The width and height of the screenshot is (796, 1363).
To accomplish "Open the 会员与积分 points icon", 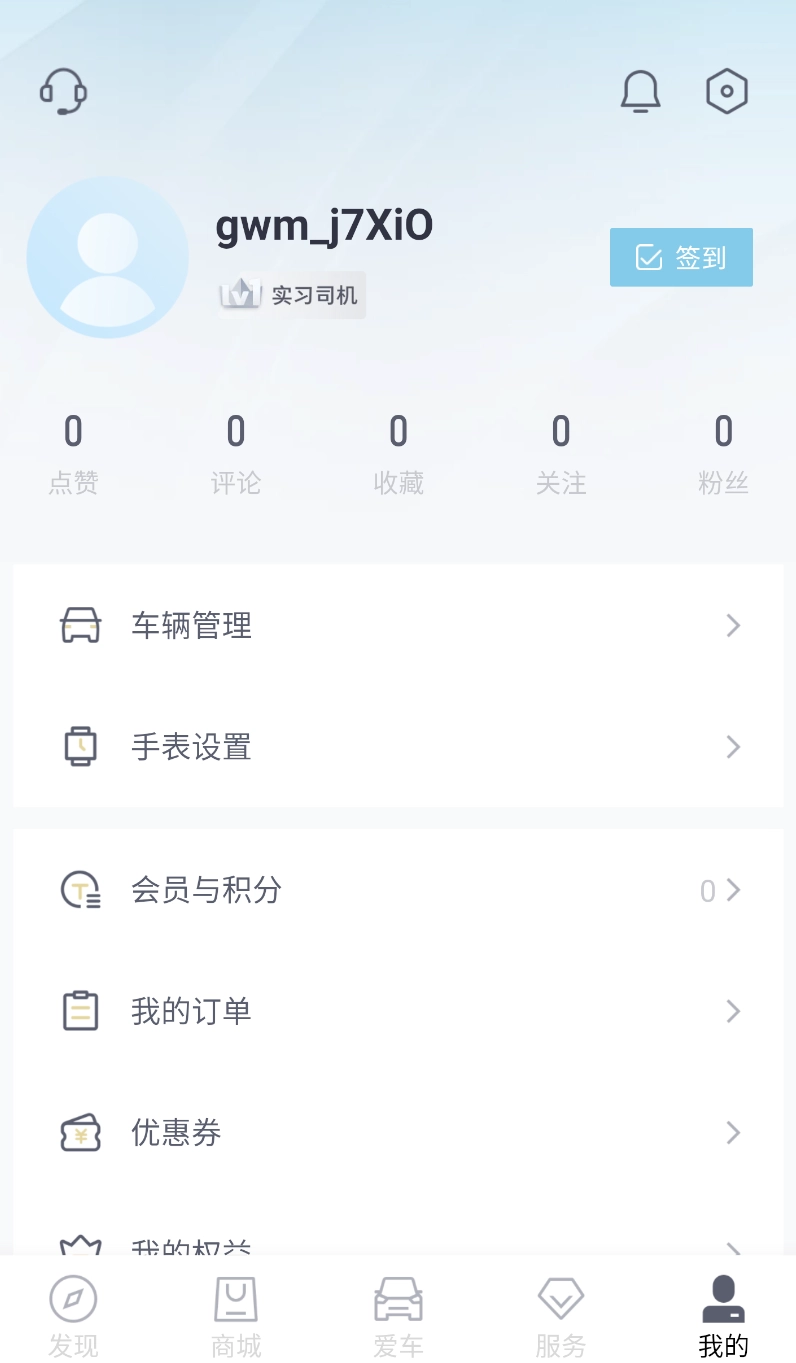I will [x=80, y=889].
